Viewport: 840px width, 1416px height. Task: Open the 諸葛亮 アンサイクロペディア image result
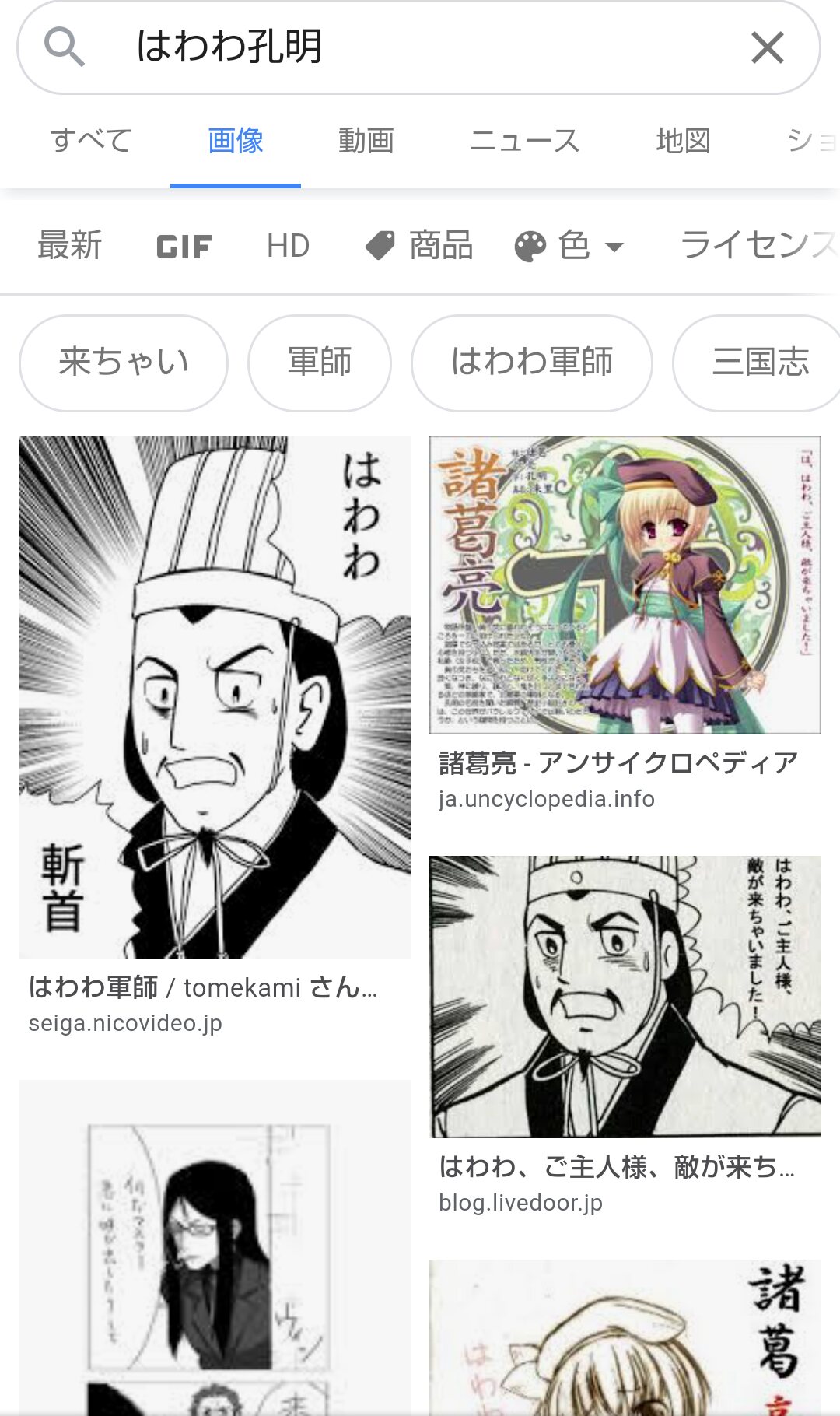pyautogui.click(x=625, y=585)
